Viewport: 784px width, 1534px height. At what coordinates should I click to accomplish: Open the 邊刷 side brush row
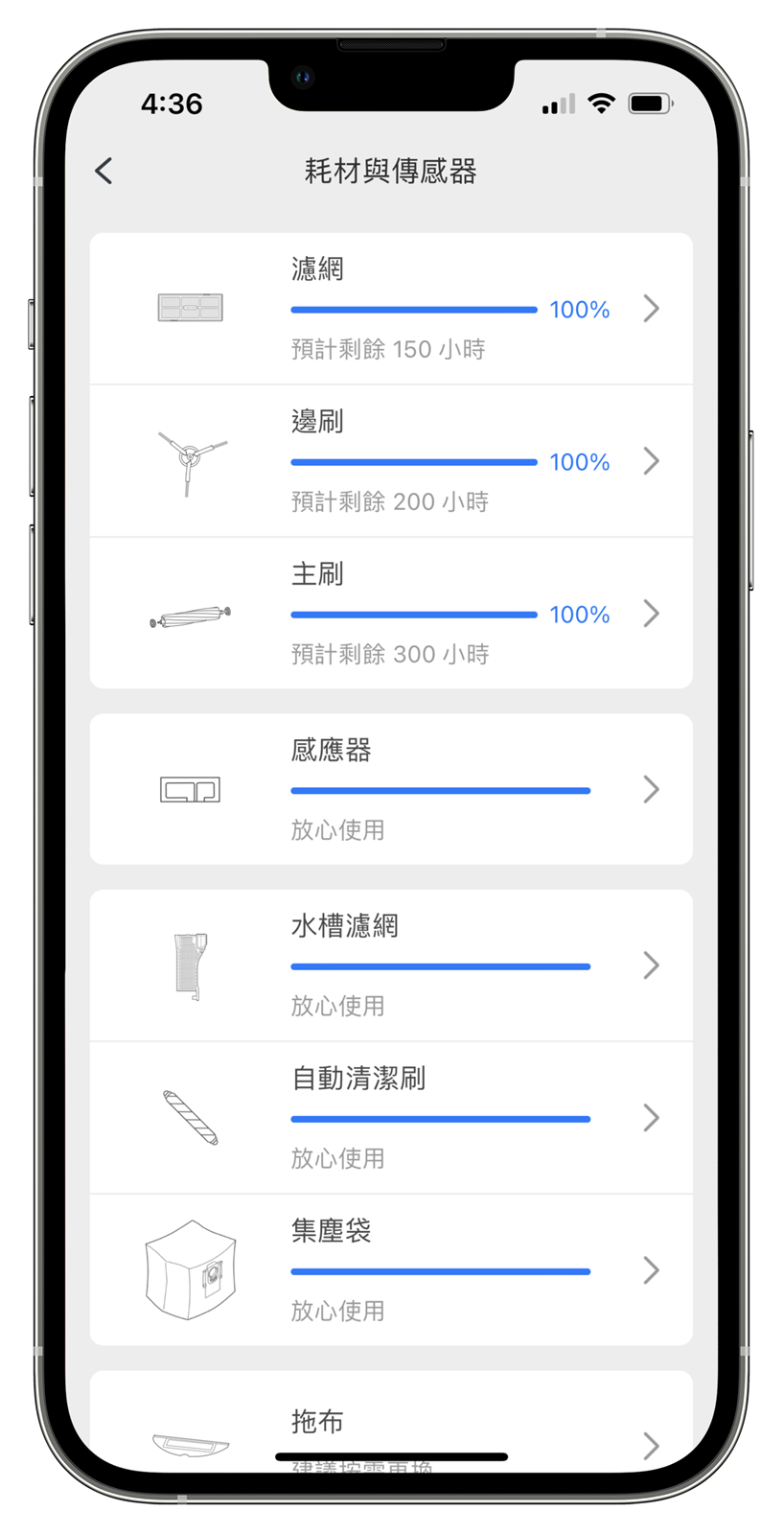click(x=391, y=461)
